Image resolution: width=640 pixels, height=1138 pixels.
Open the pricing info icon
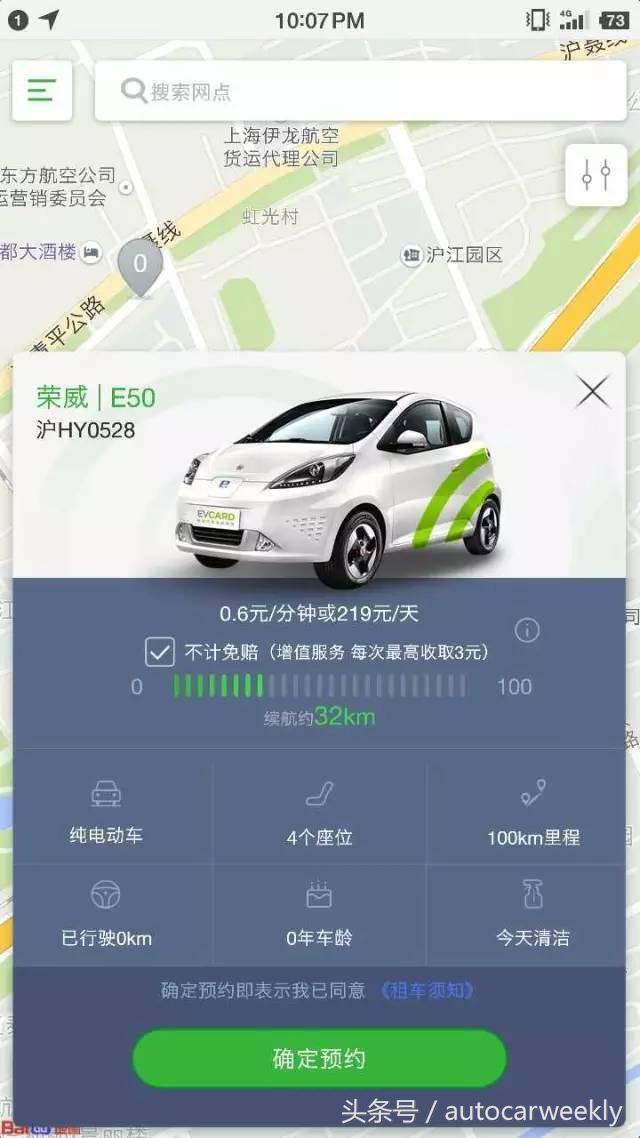pos(527,630)
